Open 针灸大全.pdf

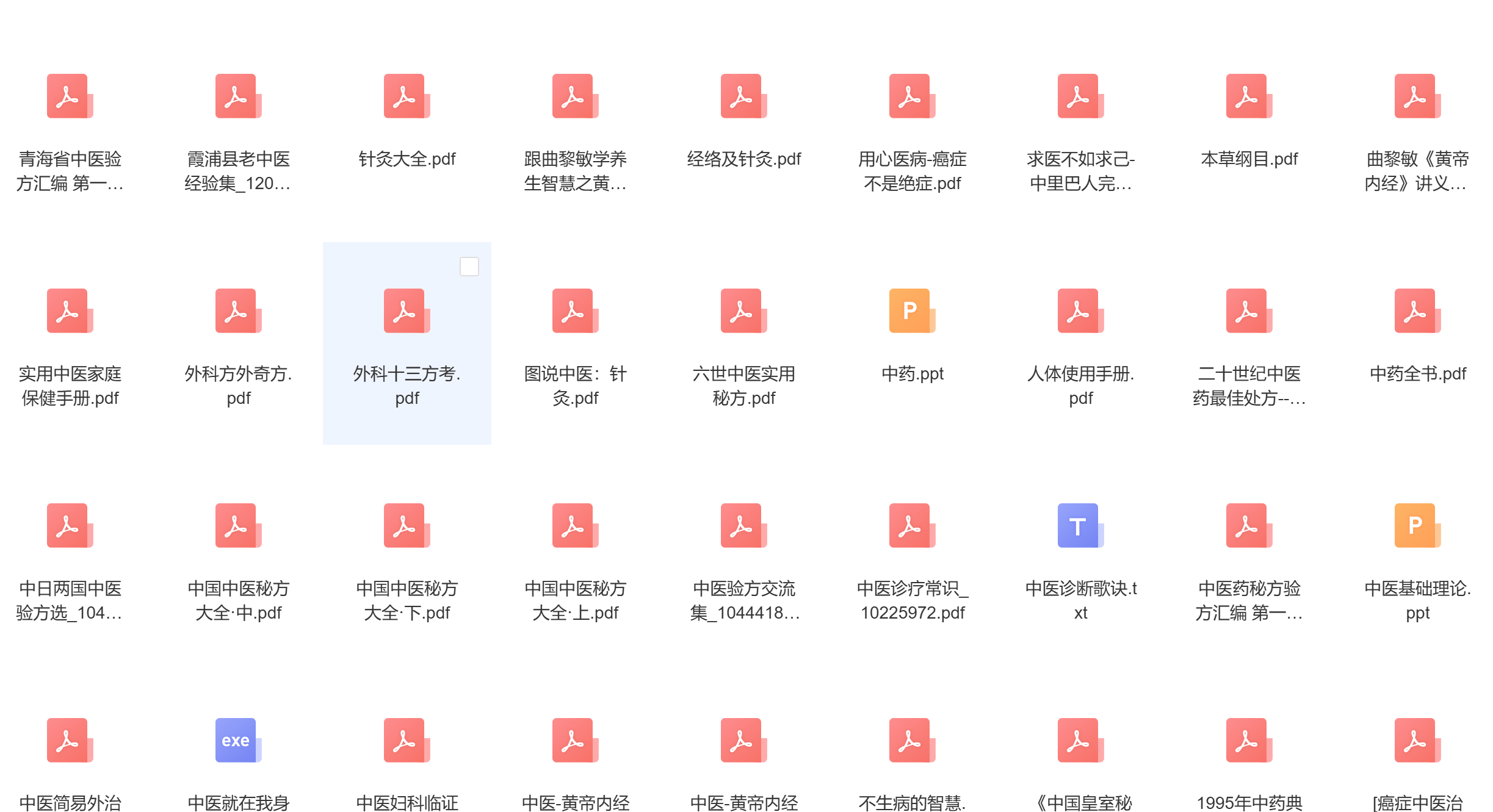[x=407, y=96]
